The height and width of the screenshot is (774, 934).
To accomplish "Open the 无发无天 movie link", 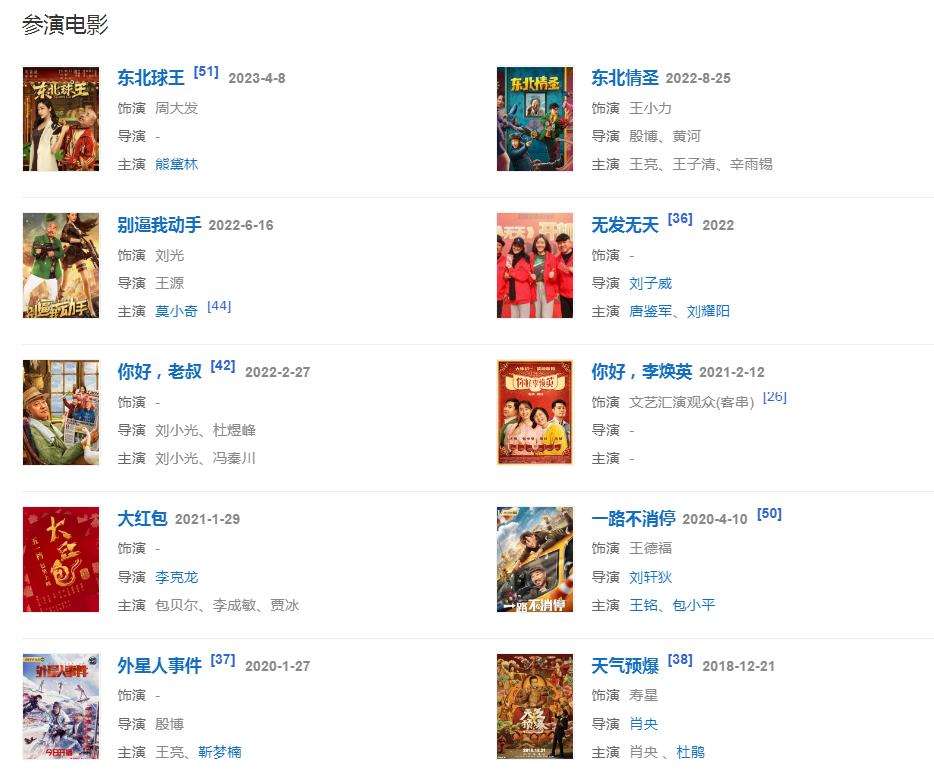I will point(625,225).
